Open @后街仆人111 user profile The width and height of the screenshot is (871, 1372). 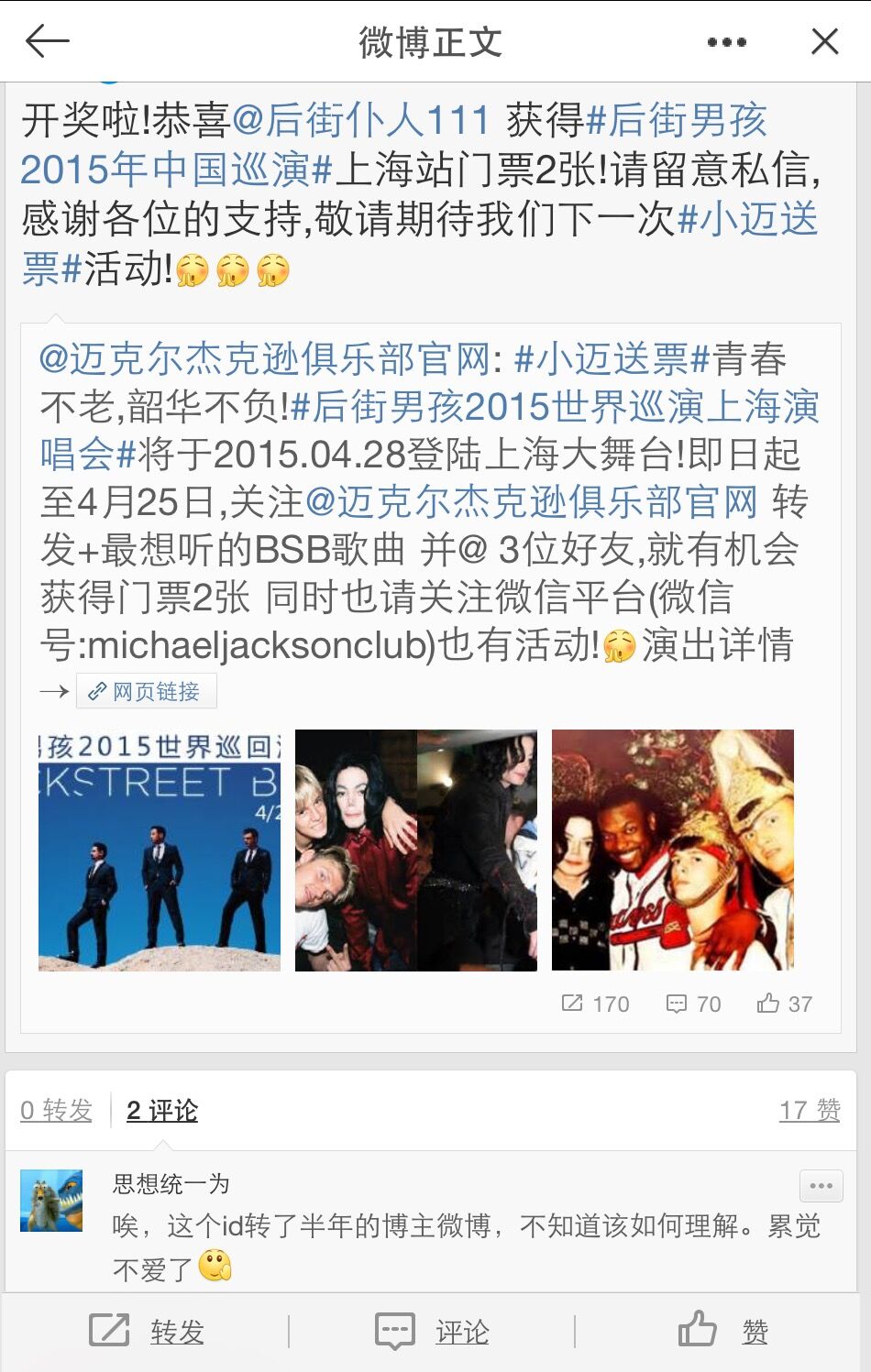pyautogui.click(x=360, y=120)
